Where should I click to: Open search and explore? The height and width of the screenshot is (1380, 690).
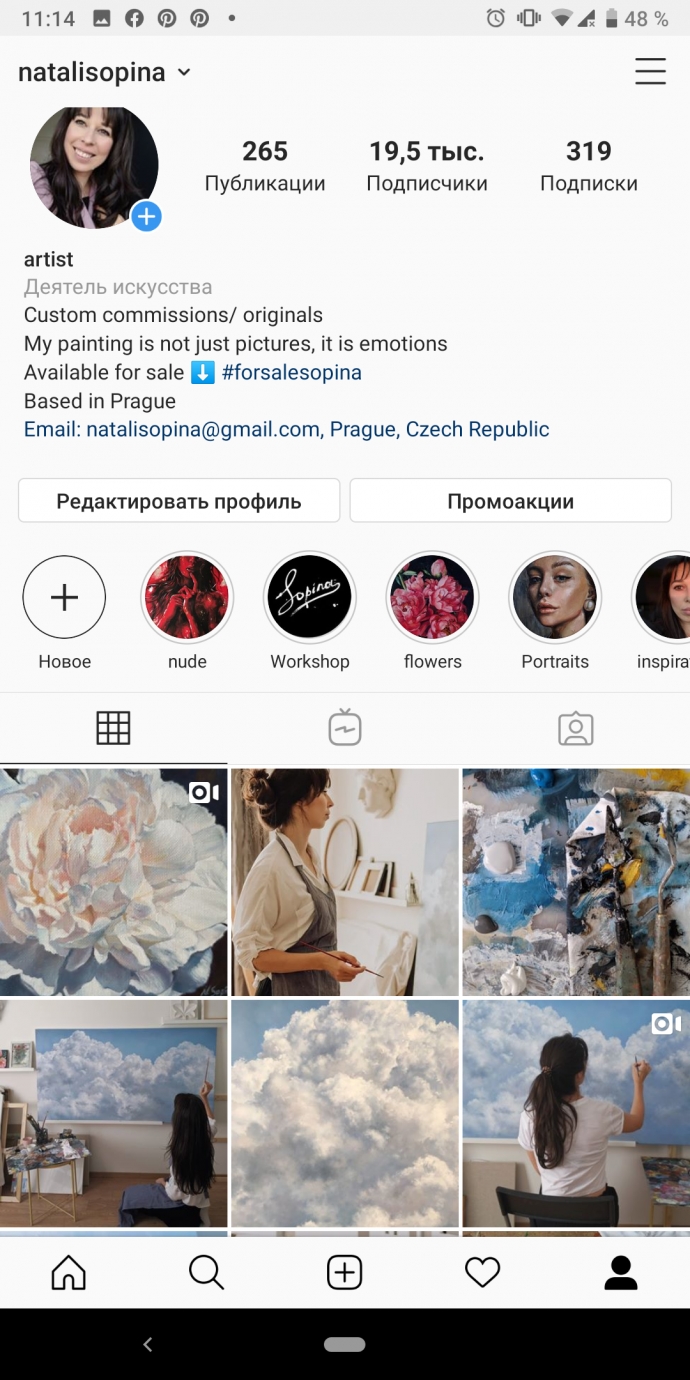coord(206,1272)
